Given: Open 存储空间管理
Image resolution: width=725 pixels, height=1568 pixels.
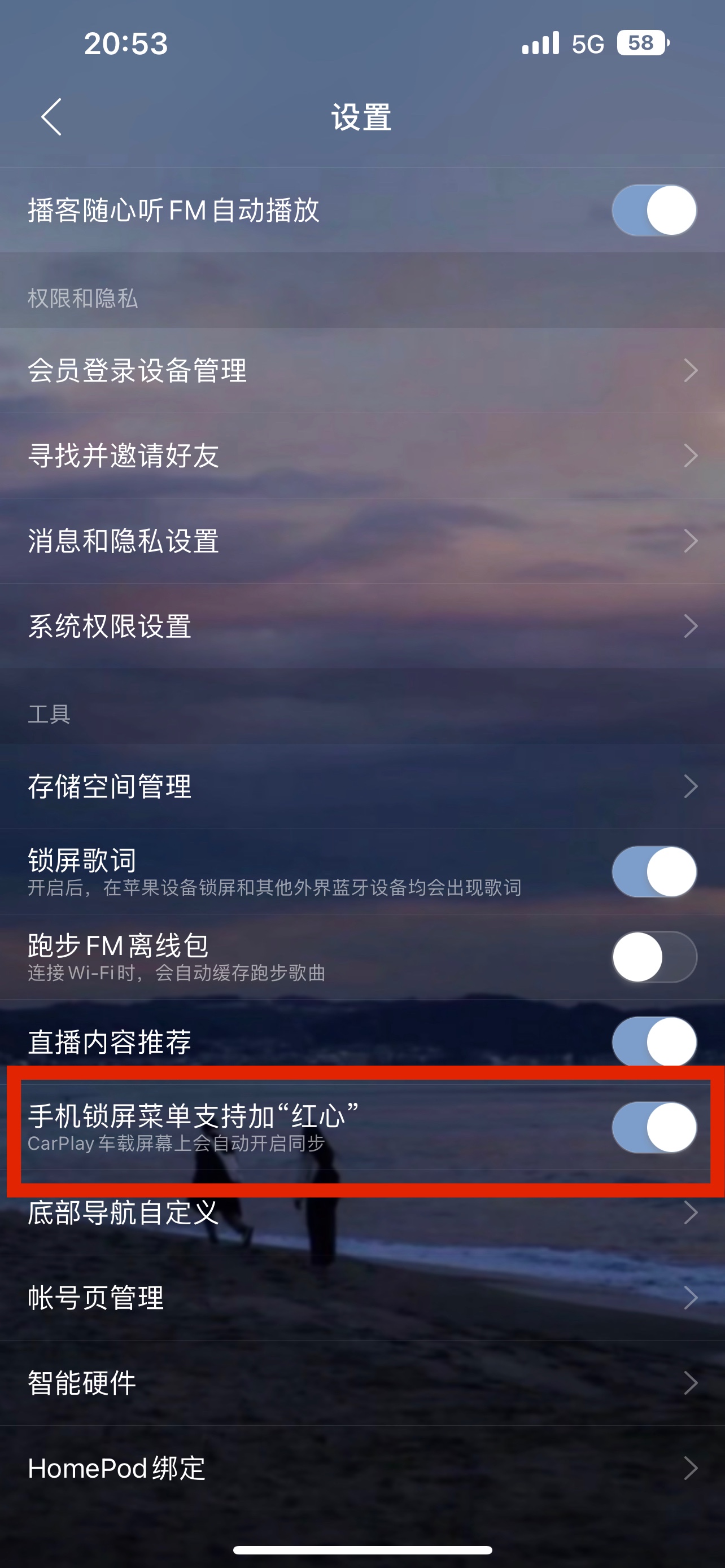Looking at the screenshot, I should [x=362, y=786].
